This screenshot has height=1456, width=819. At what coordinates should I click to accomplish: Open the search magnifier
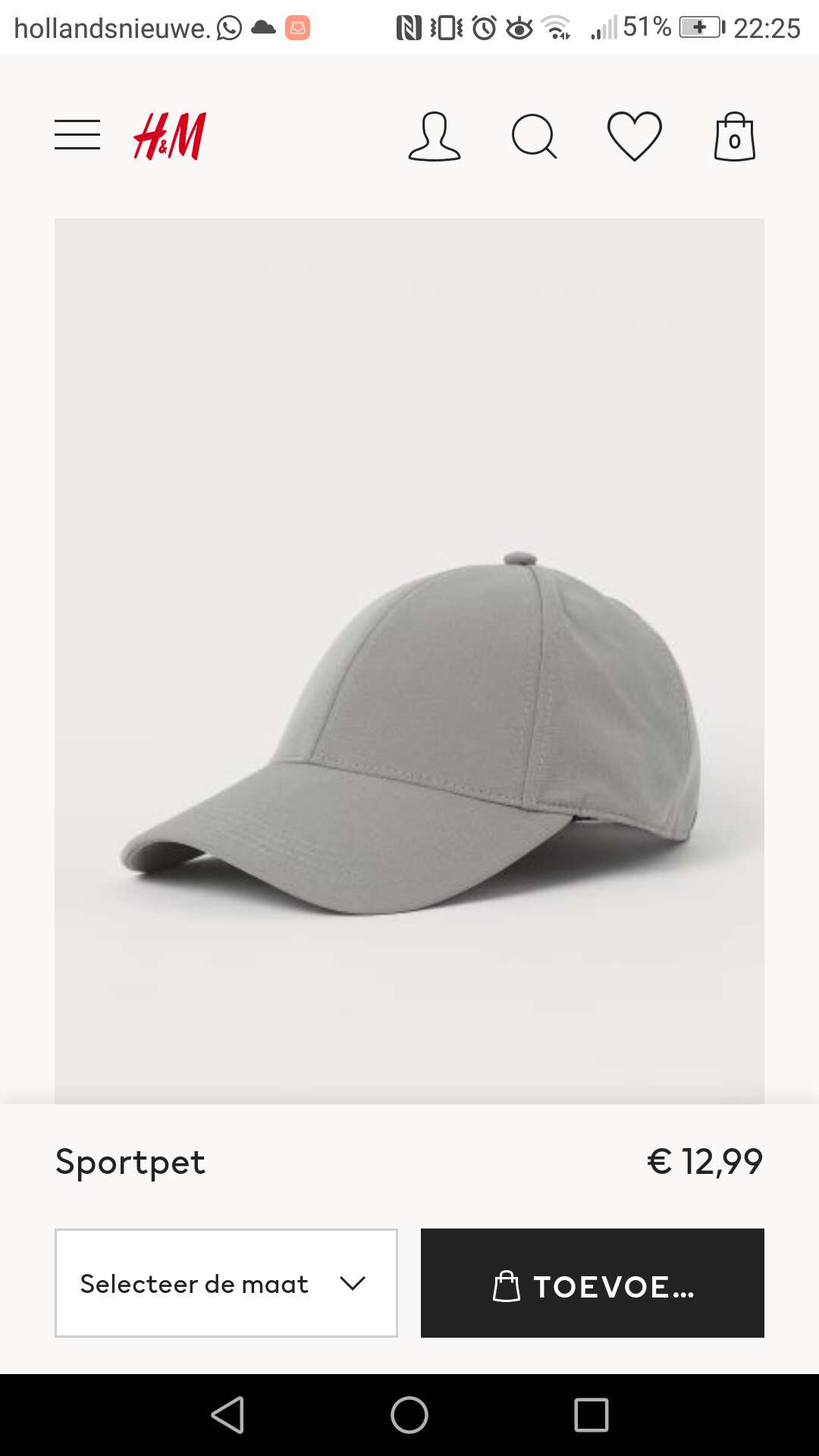click(535, 136)
